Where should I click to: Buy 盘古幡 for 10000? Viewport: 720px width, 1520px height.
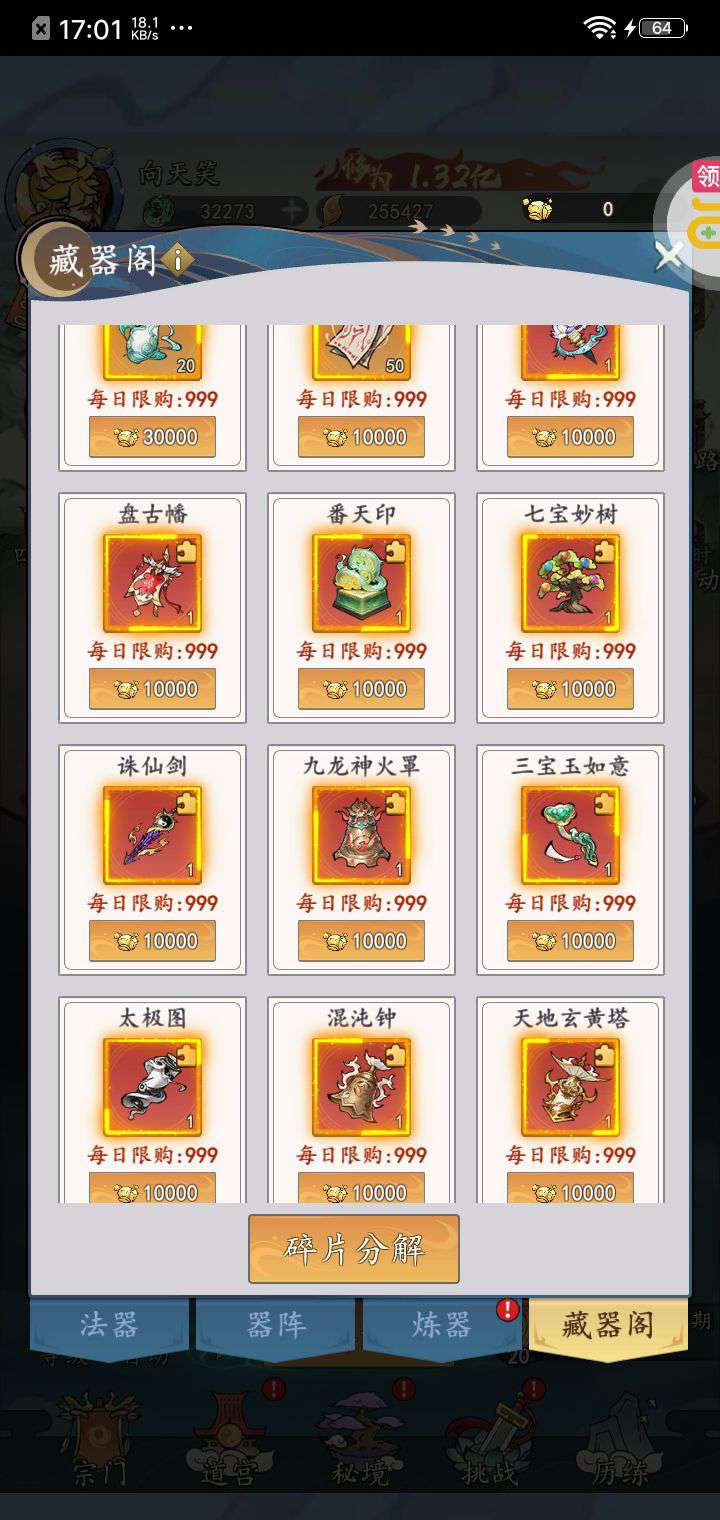click(x=152, y=689)
